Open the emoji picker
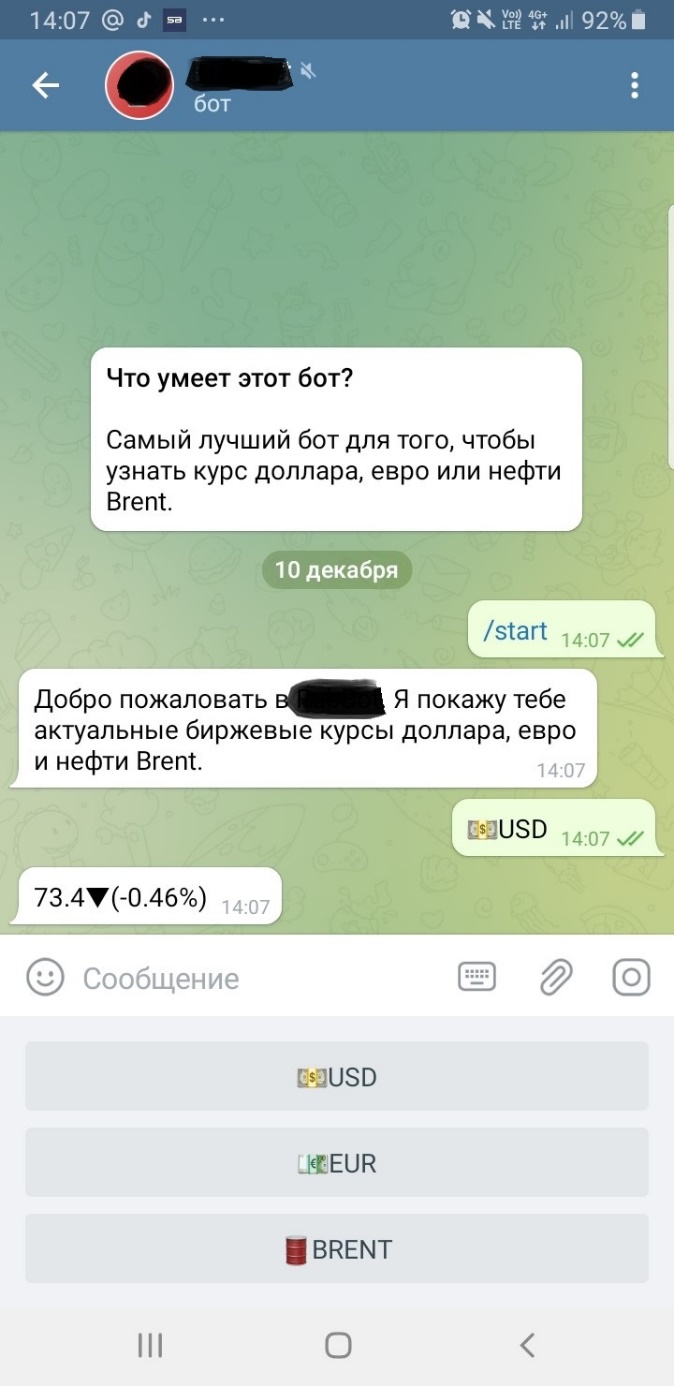This screenshot has height=1386, width=674. click(x=45, y=977)
